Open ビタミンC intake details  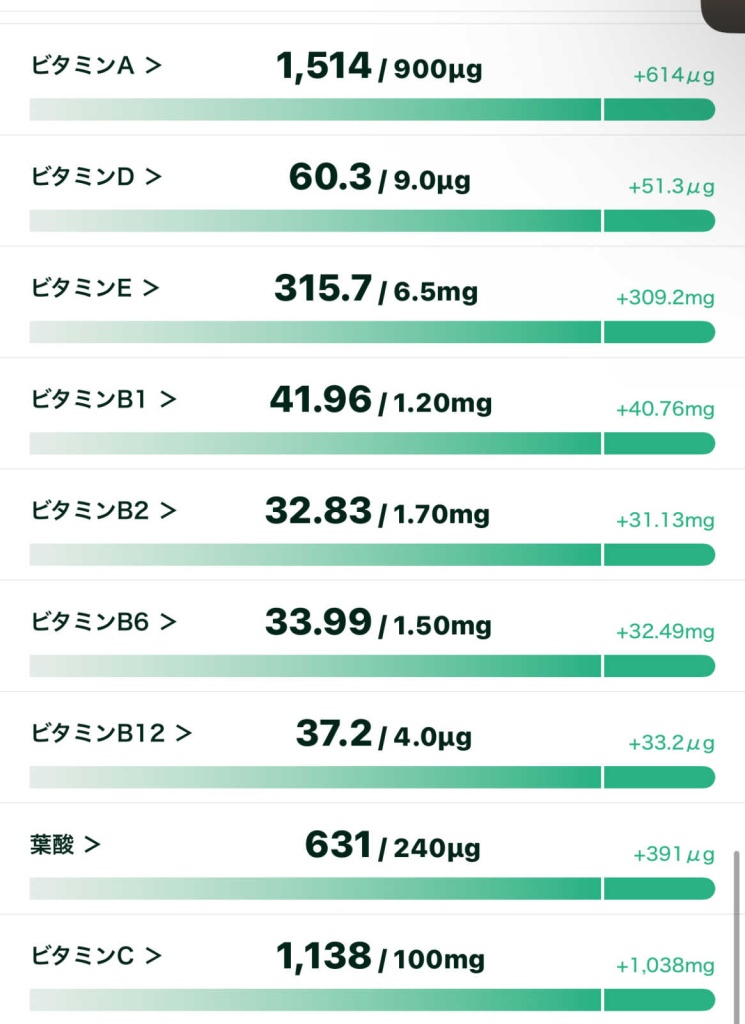point(96,956)
